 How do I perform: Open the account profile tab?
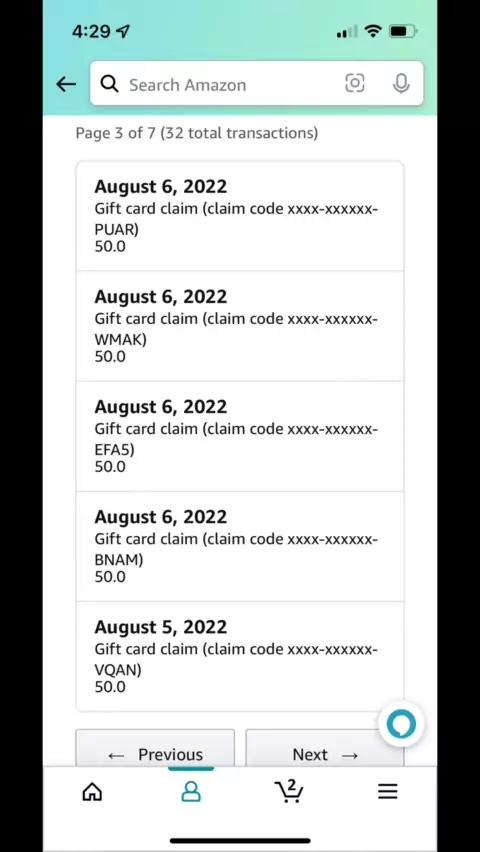[x=191, y=792]
